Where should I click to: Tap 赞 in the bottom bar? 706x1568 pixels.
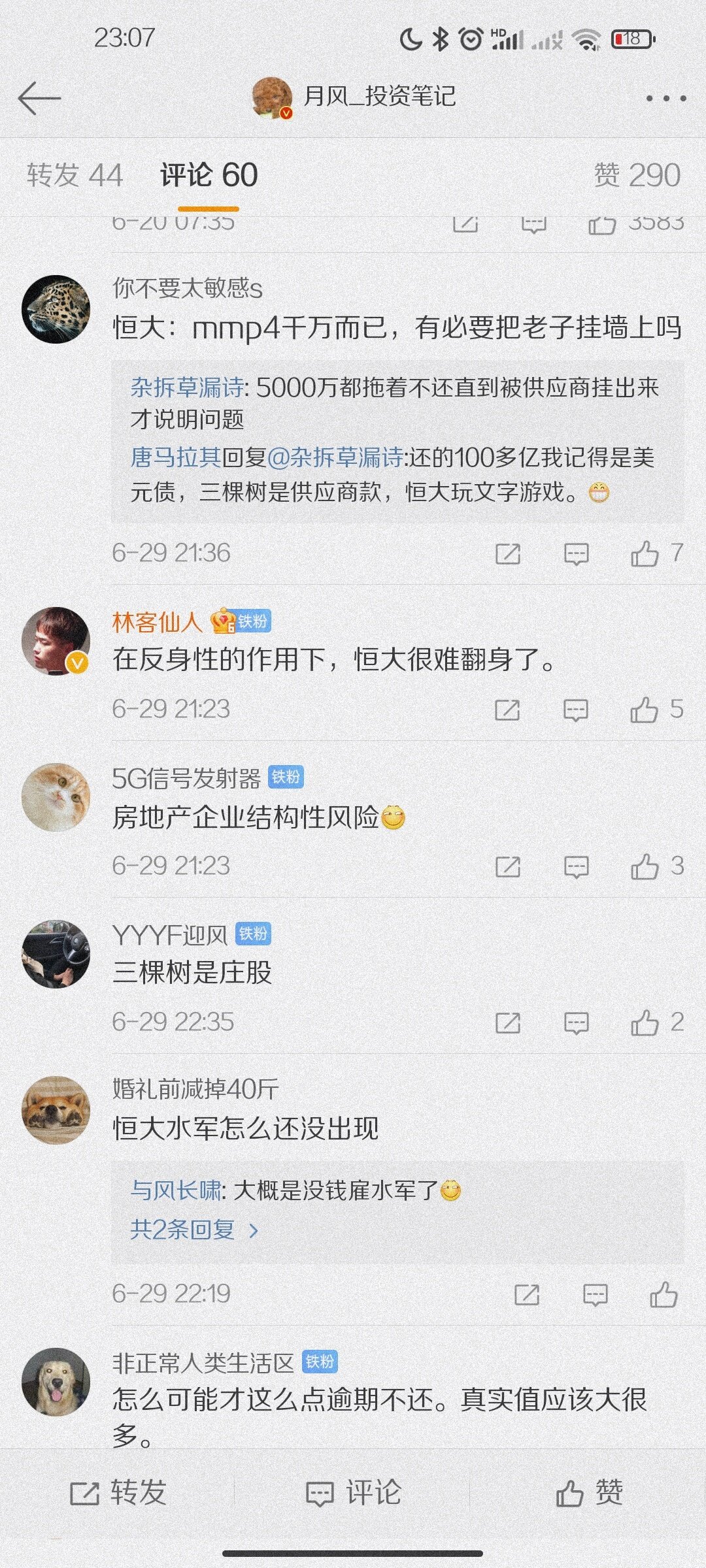click(589, 1493)
